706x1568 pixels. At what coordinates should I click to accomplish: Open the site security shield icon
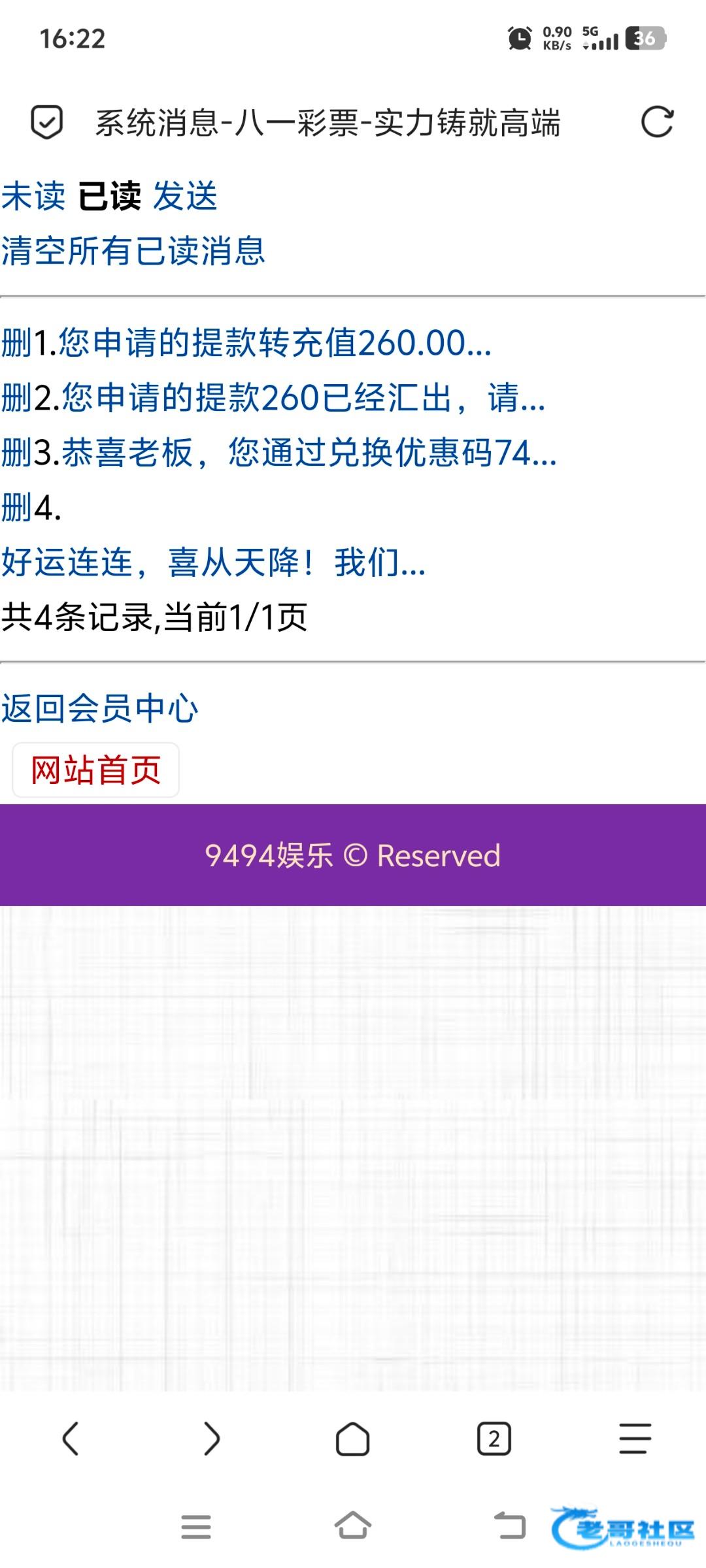(47, 122)
